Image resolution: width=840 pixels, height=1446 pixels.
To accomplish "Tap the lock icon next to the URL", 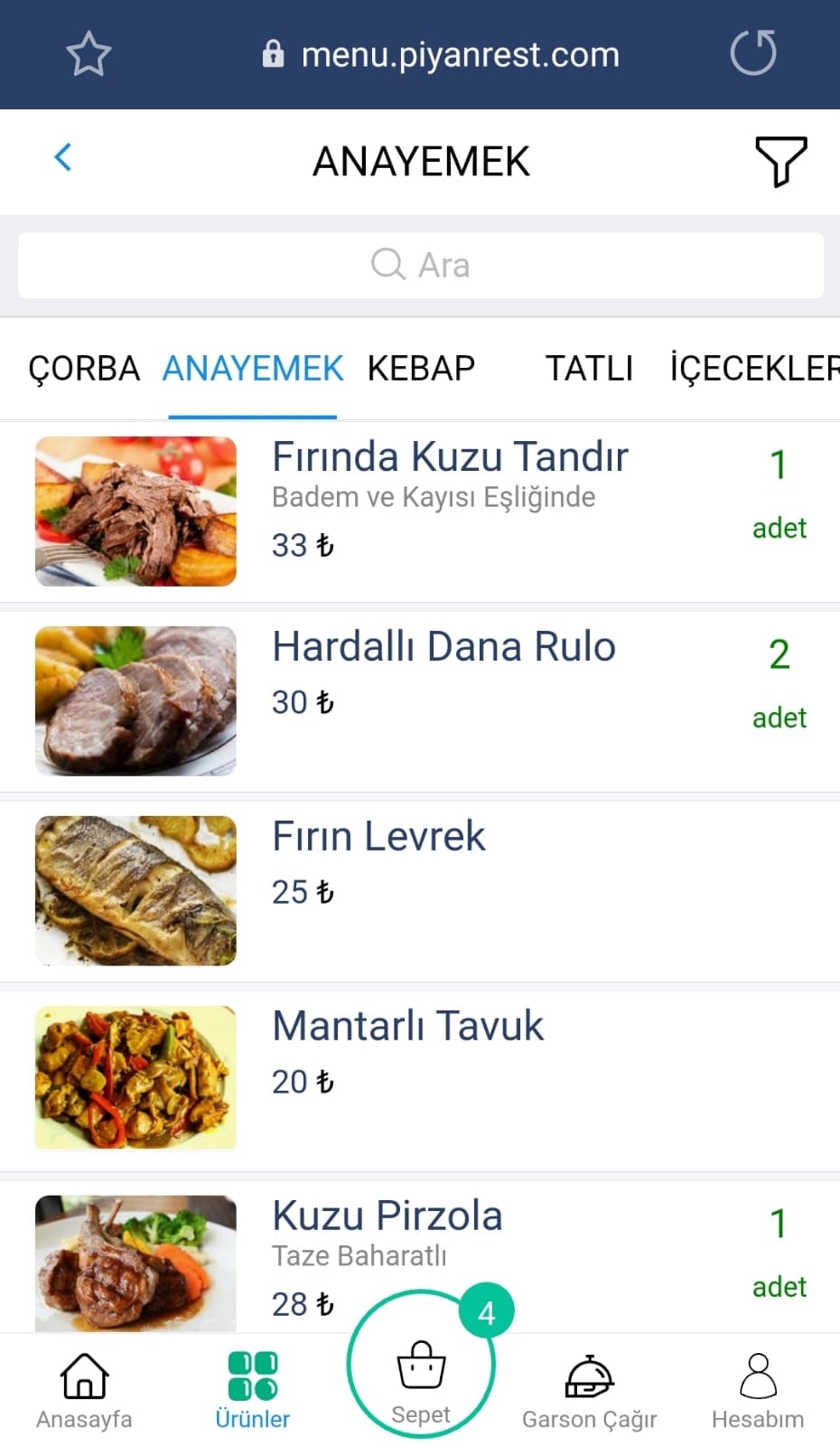I will point(274,52).
